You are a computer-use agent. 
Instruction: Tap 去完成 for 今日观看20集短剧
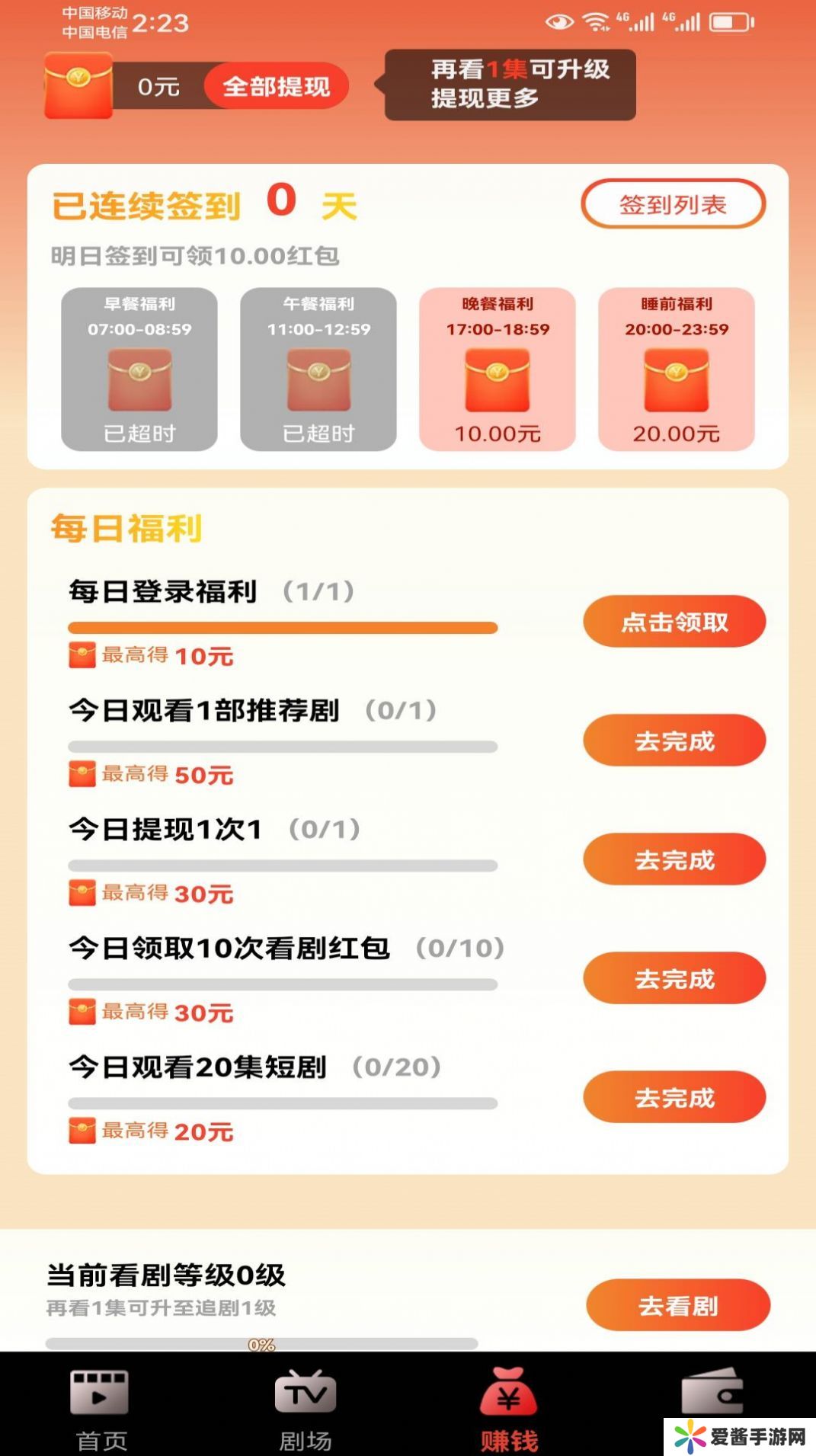pos(674,1097)
